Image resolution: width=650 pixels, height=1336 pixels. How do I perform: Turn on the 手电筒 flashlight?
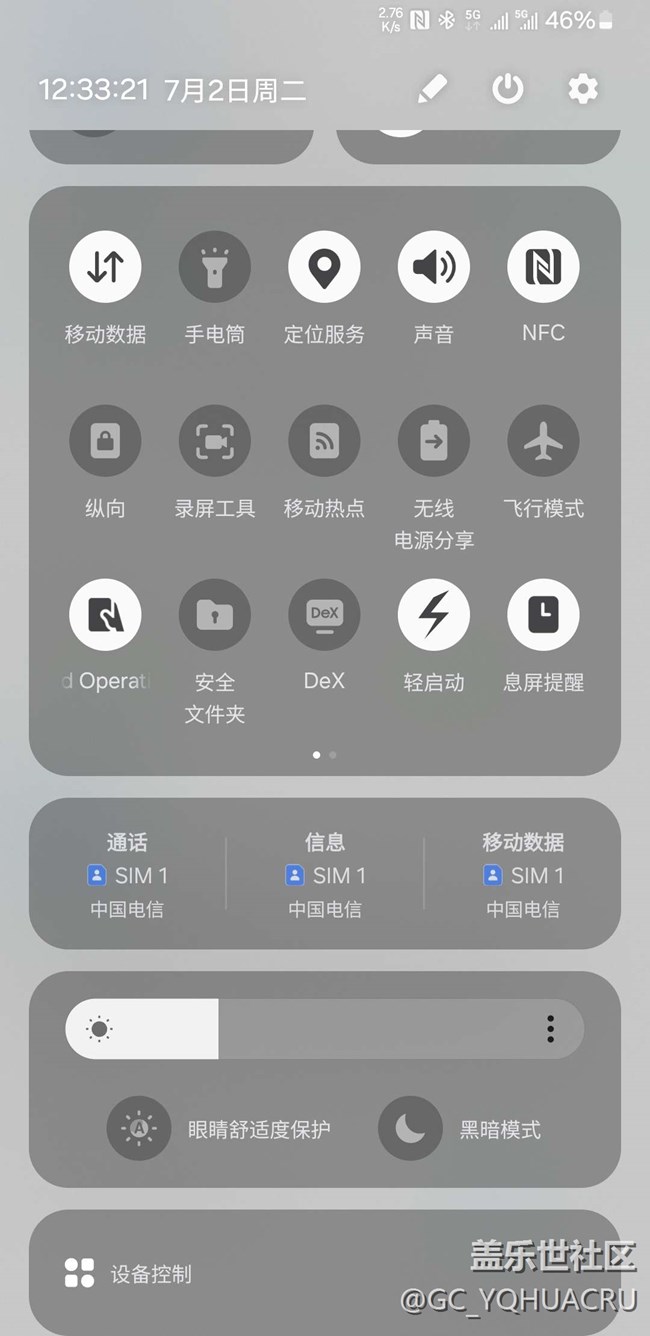pos(215,267)
